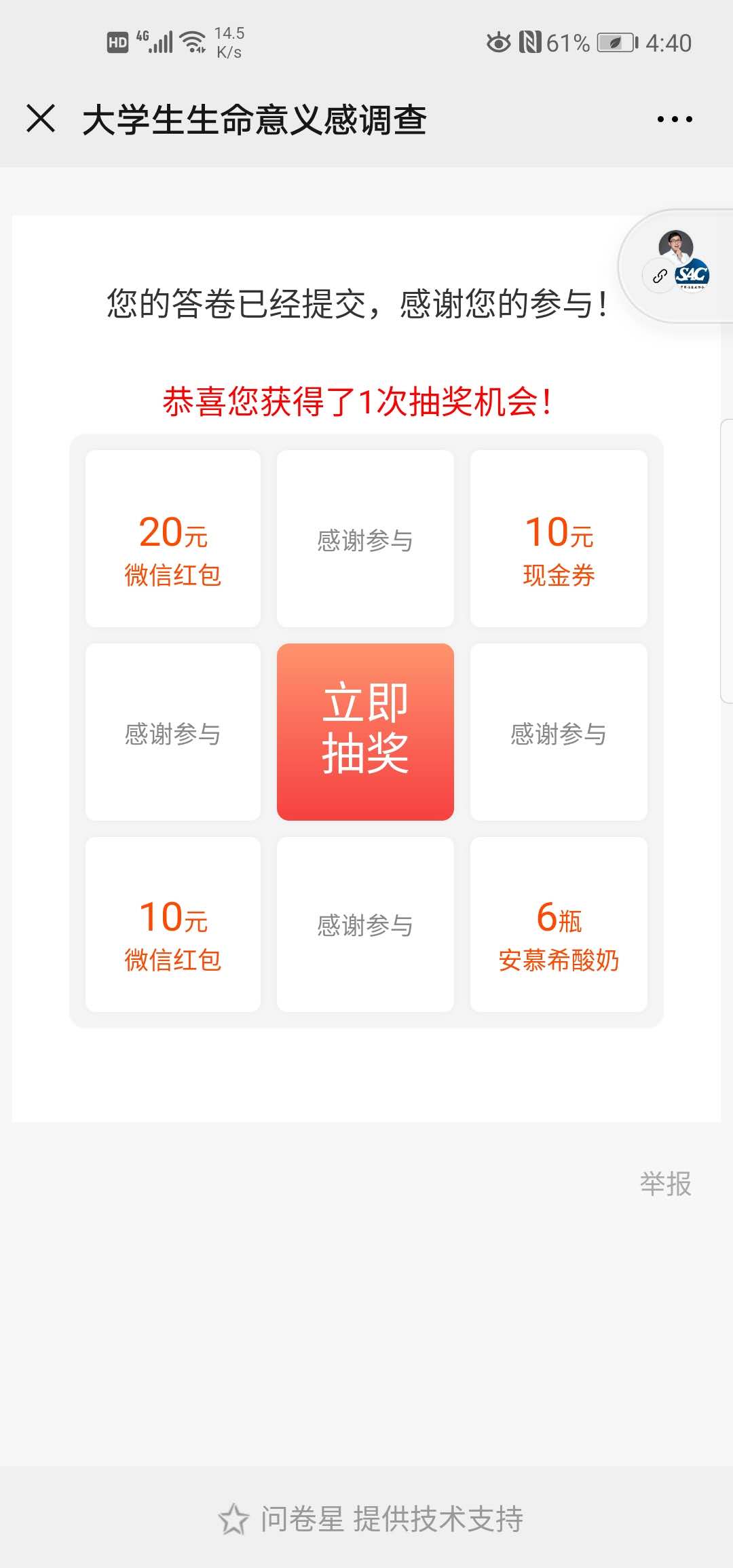Close the survey page
Image resolution: width=733 pixels, height=1568 pixels.
point(41,119)
